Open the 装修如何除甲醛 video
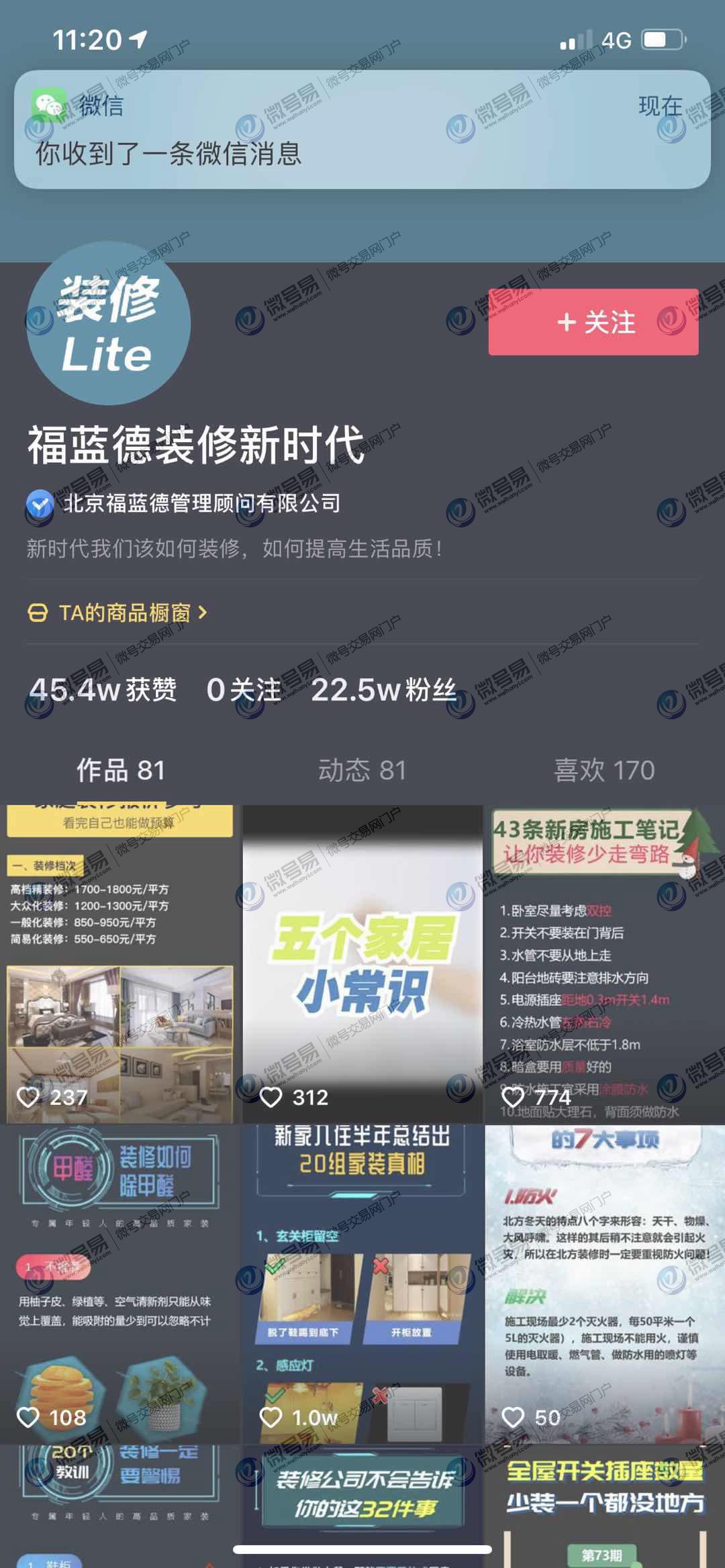The image size is (725, 1568). coord(119,1283)
